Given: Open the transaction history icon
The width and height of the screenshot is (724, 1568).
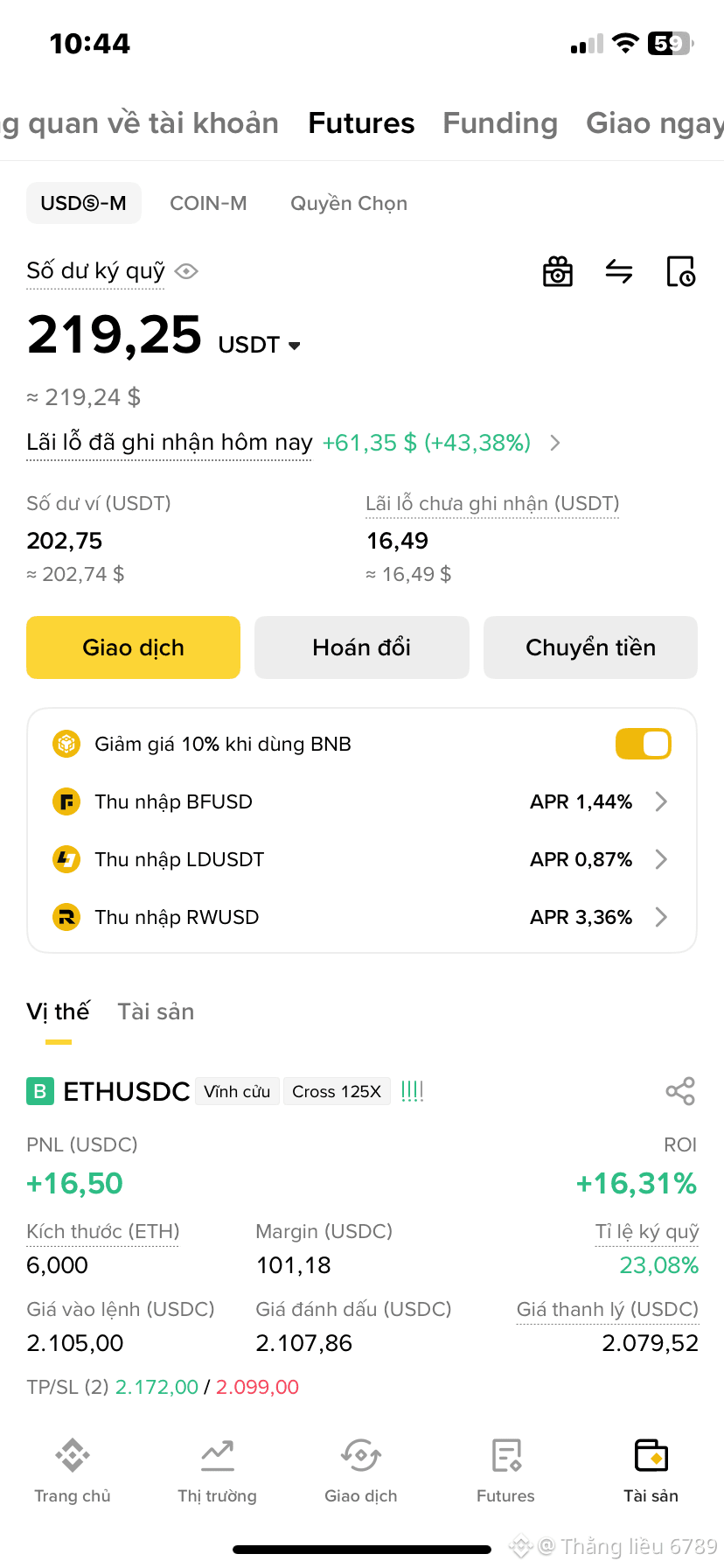Looking at the screenshot, I should click(680, 271).
